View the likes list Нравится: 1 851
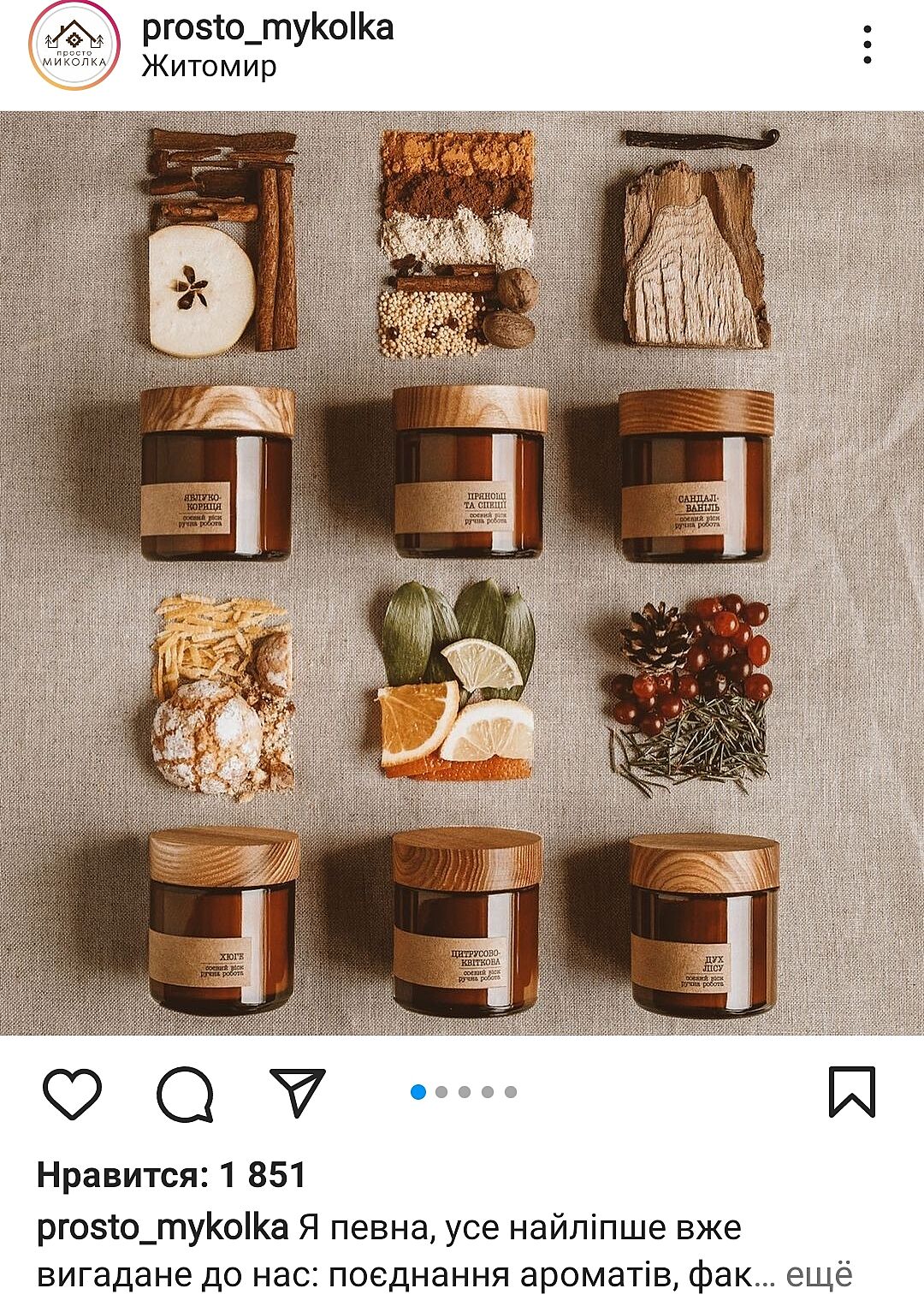924x1312 pixels. pyautogui.click(x=171, y=1175)
